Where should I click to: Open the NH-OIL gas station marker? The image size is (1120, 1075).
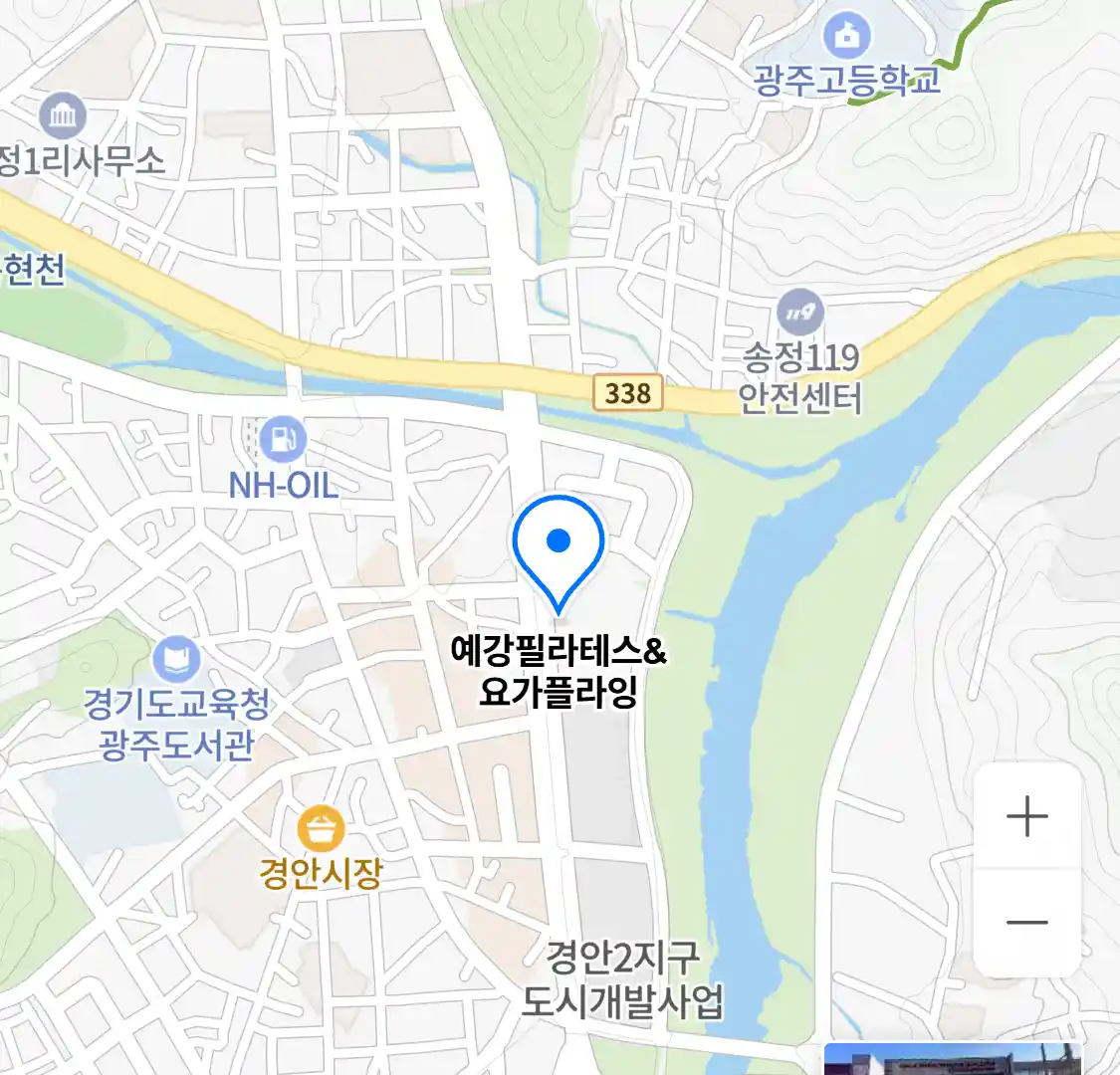[283, 439]
